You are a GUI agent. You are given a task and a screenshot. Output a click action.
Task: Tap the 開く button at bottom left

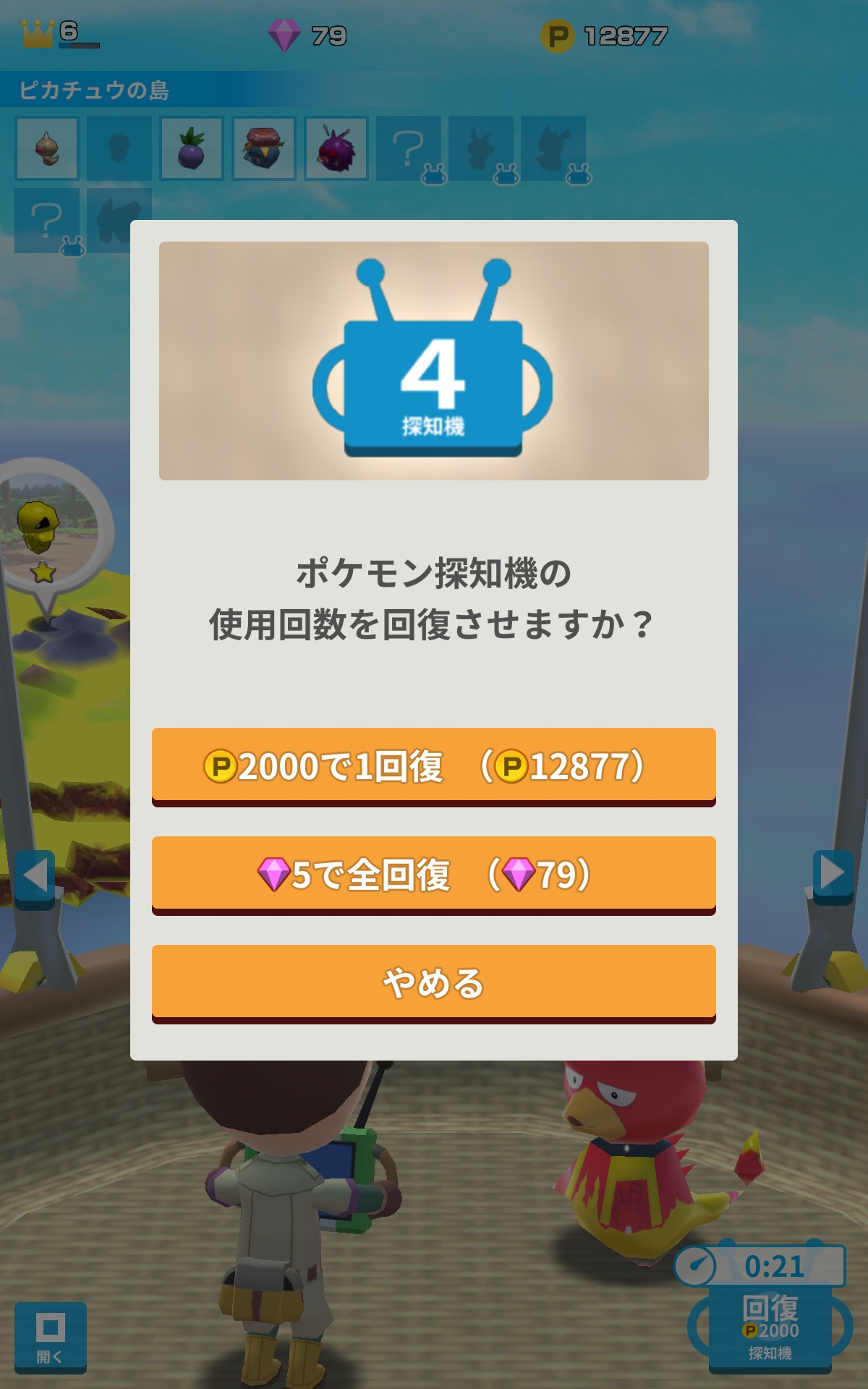pos(51,1338)
